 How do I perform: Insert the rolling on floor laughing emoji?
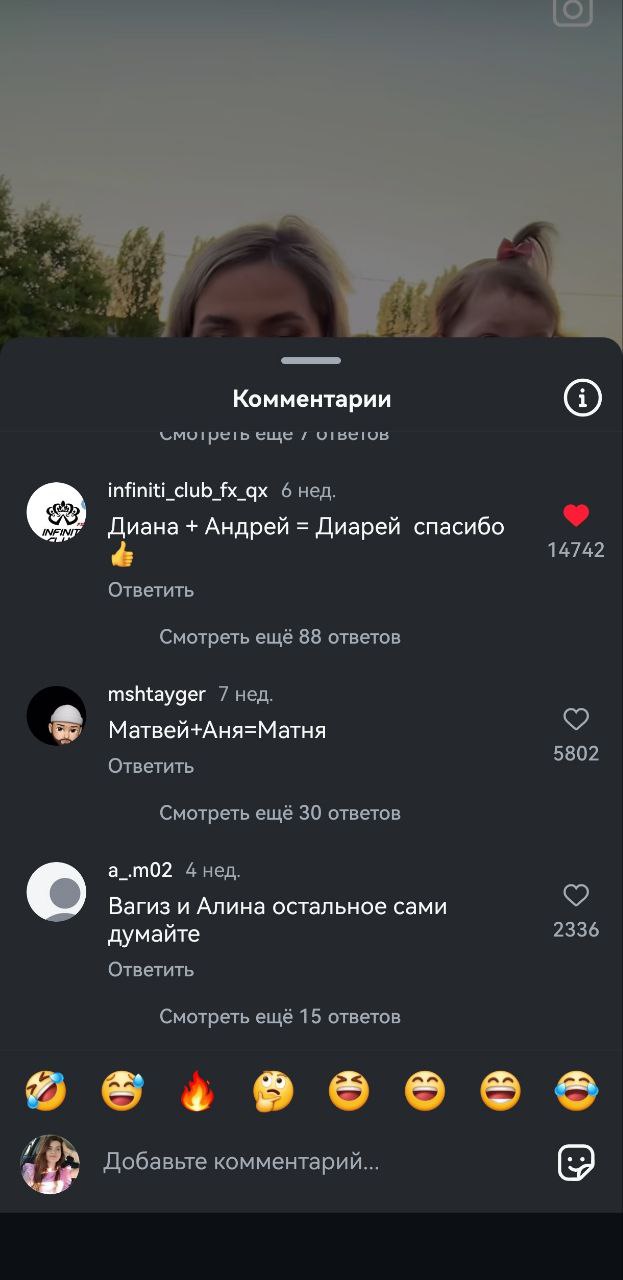click(46, 1091)
